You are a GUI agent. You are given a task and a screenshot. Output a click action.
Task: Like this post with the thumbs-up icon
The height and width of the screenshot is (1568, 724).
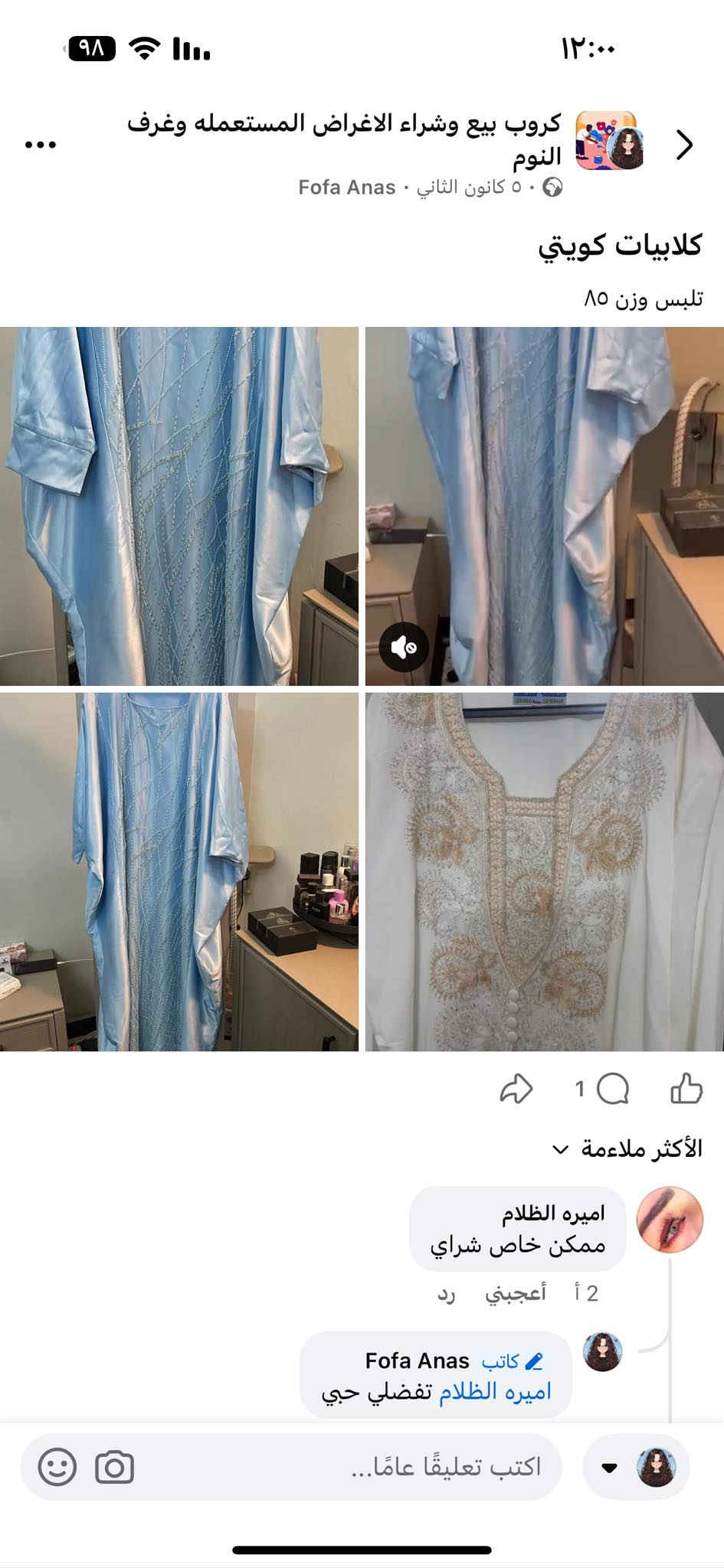point(686,1088)
